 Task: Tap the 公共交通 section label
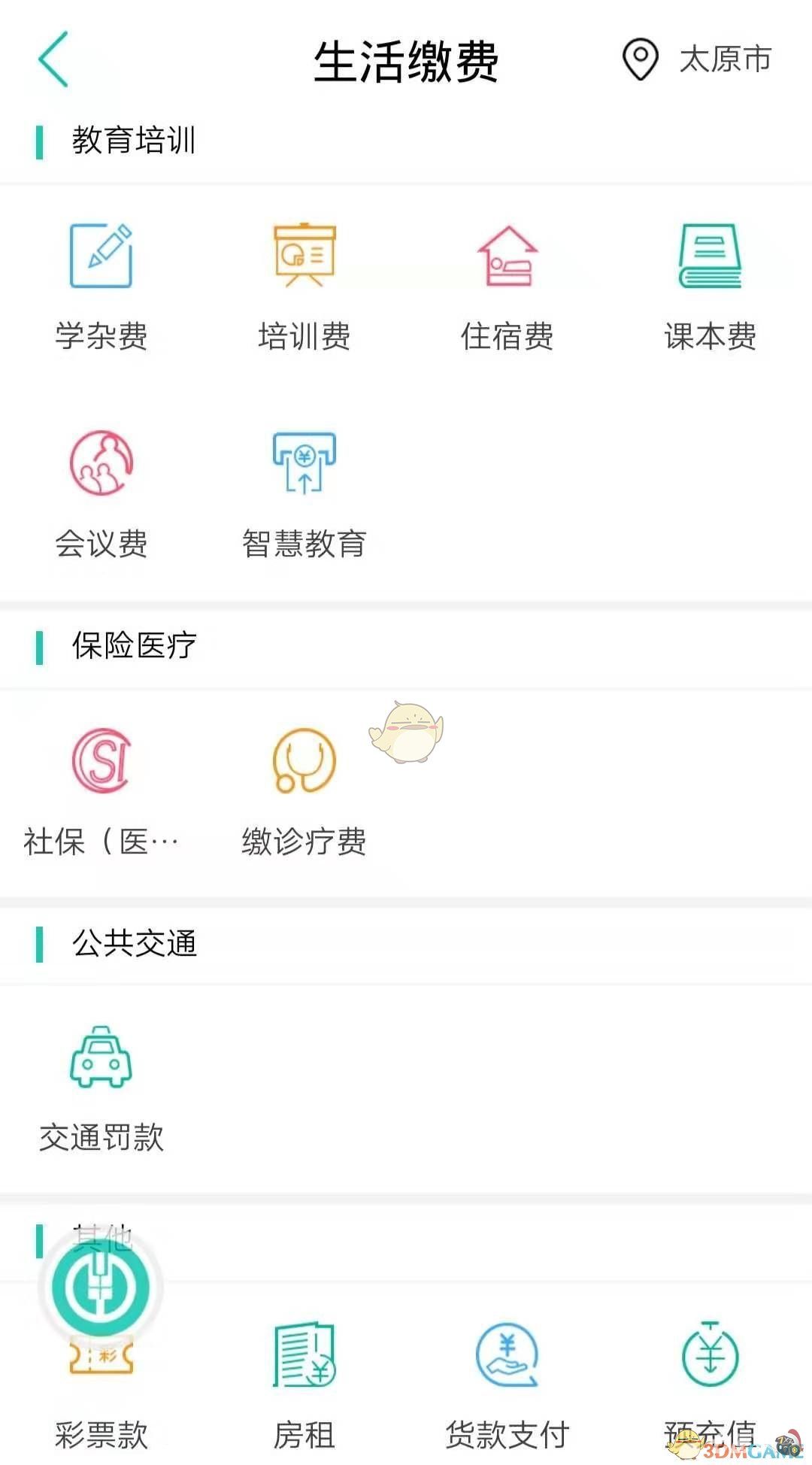point(132,944)
